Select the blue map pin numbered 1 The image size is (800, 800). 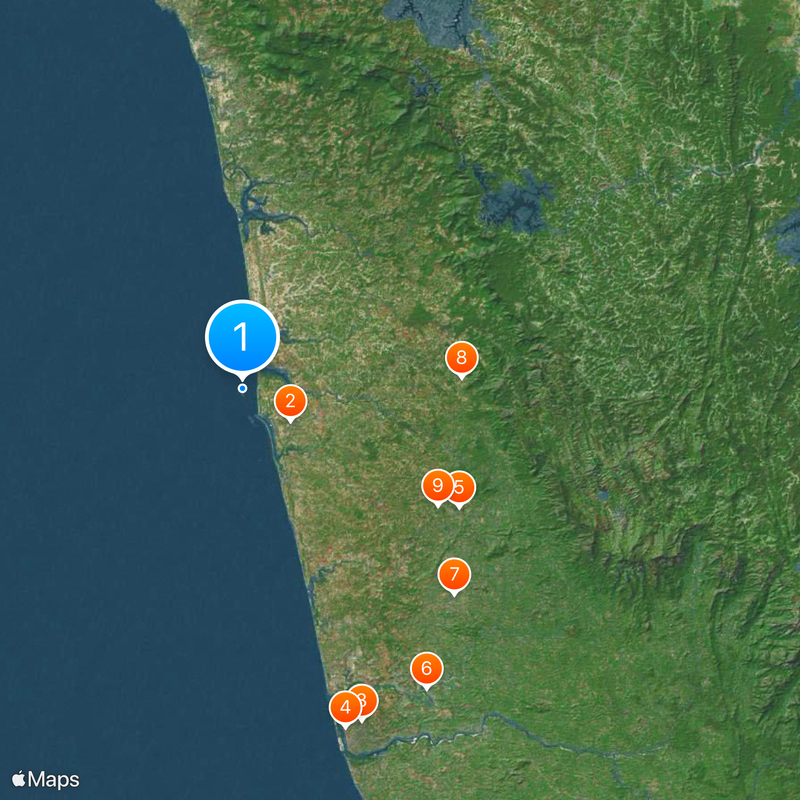242,337
